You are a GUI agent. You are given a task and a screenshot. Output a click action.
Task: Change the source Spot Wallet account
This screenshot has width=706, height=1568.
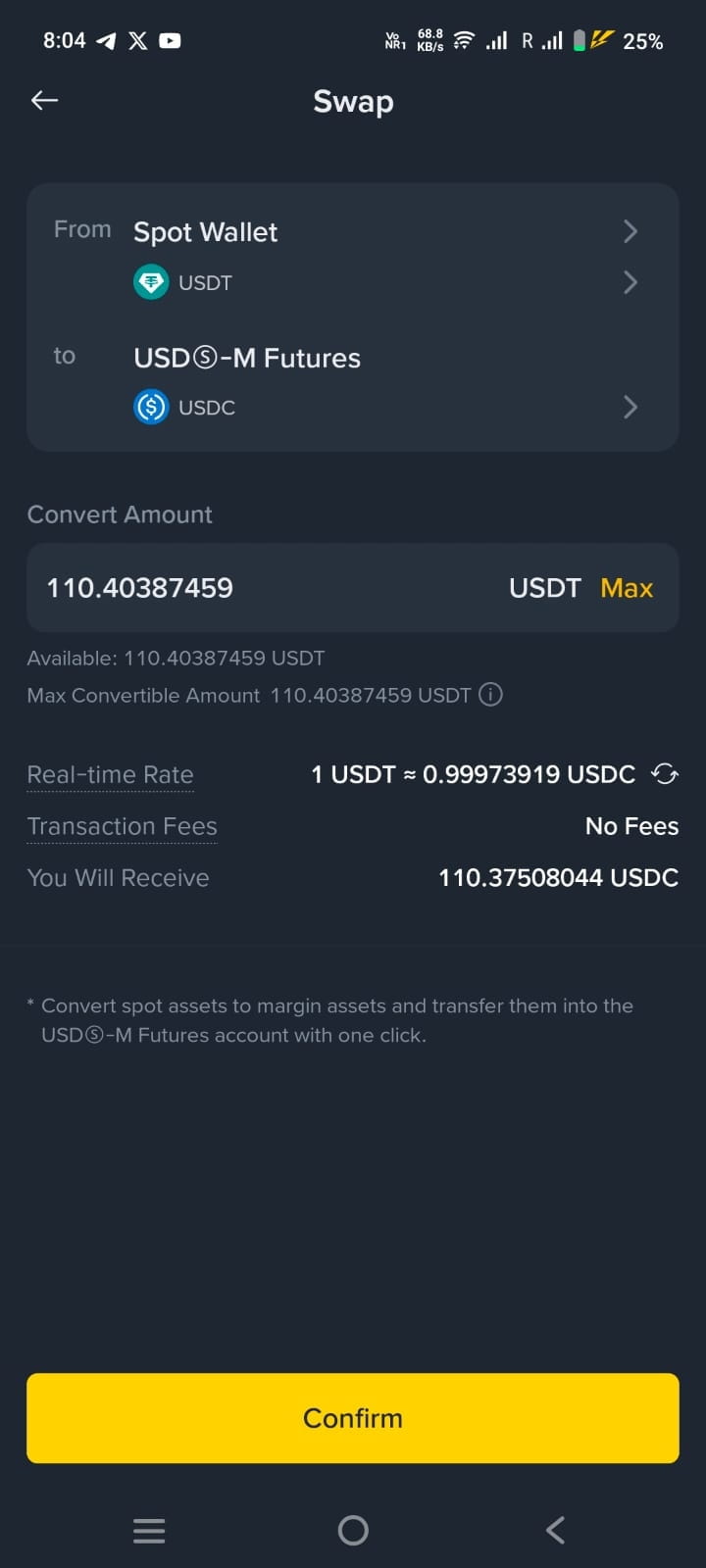click(630, 231)
